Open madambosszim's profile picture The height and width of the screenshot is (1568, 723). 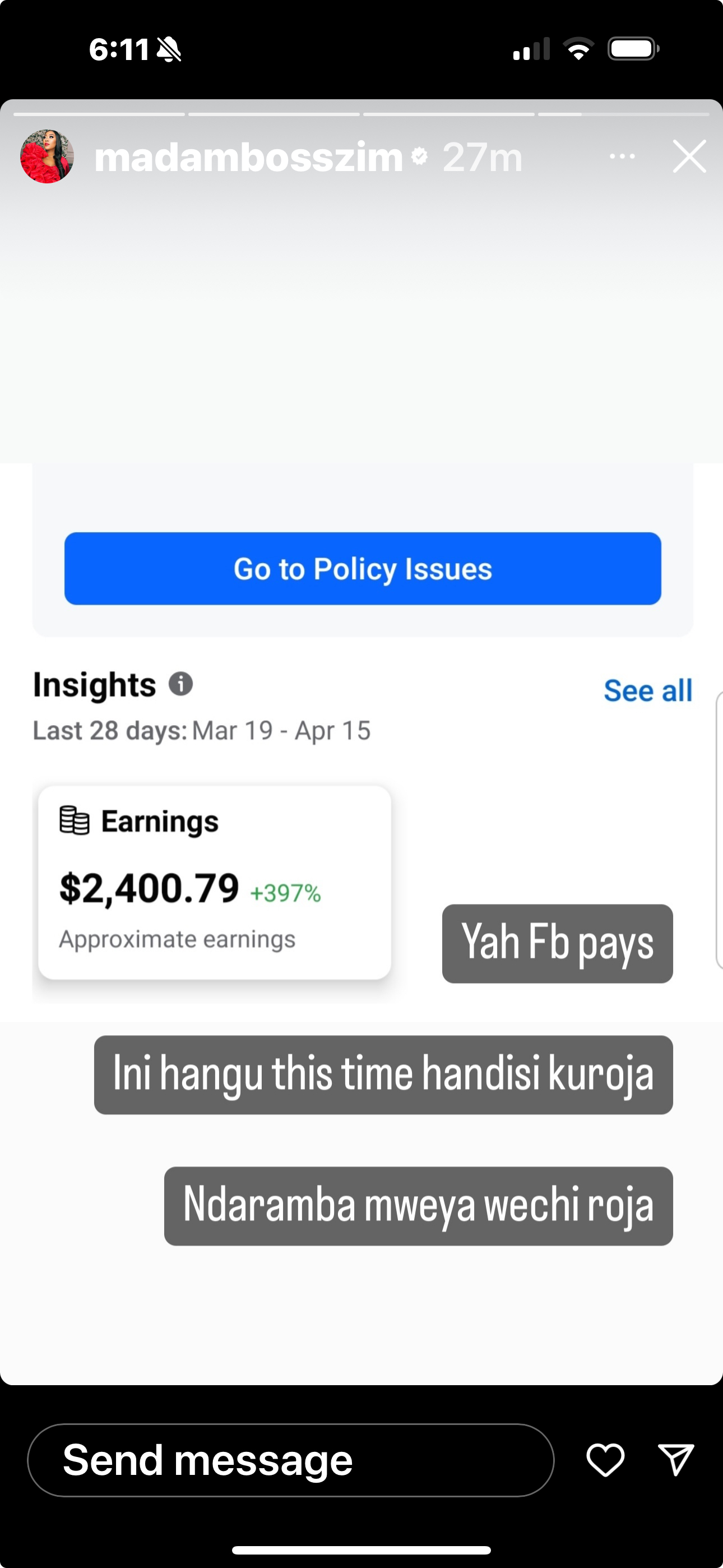47,156
